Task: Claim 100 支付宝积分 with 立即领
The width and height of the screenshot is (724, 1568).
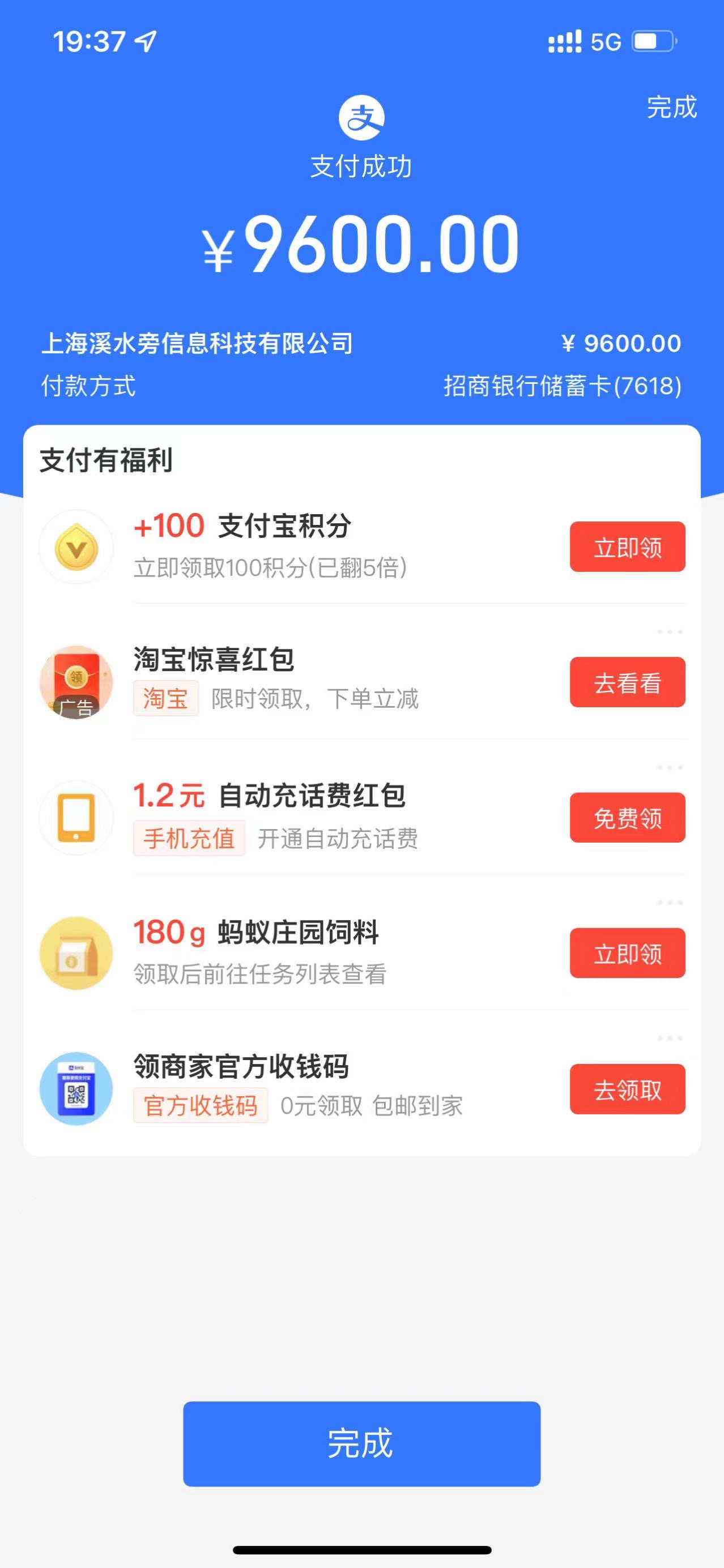Action: pos(627,546)
